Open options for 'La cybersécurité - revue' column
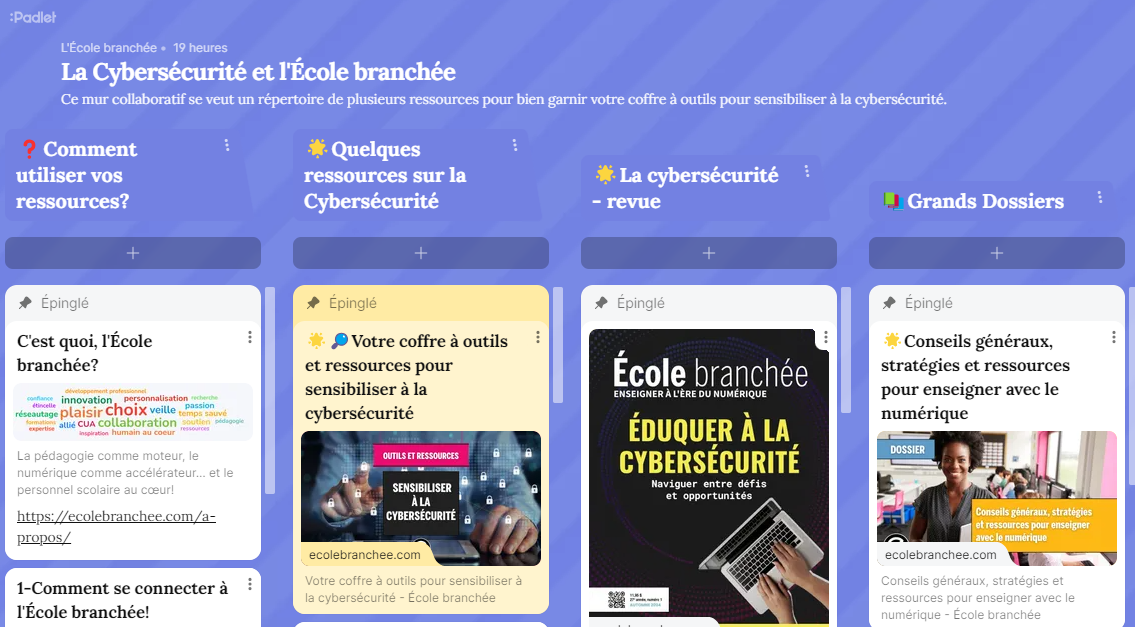The width and height of the screenshot is (1135, 627). pos(807,171)
